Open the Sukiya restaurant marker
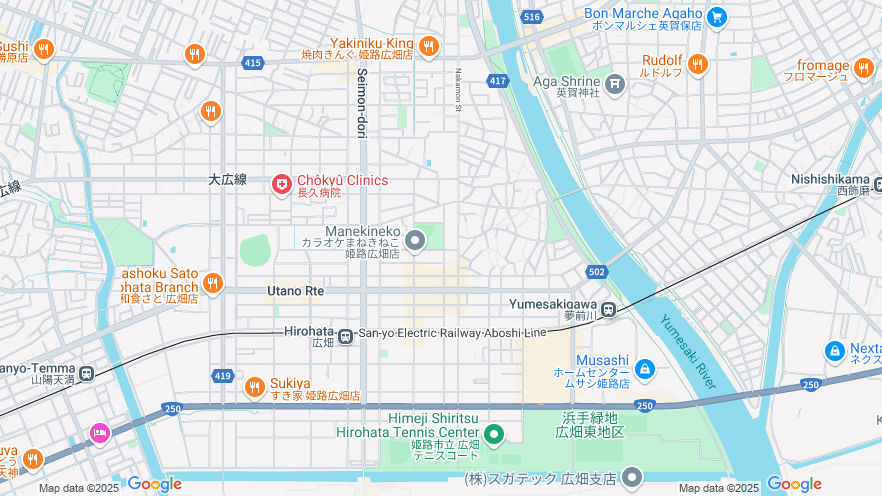This screenshot has height=496, width=882. coord(255,387)
